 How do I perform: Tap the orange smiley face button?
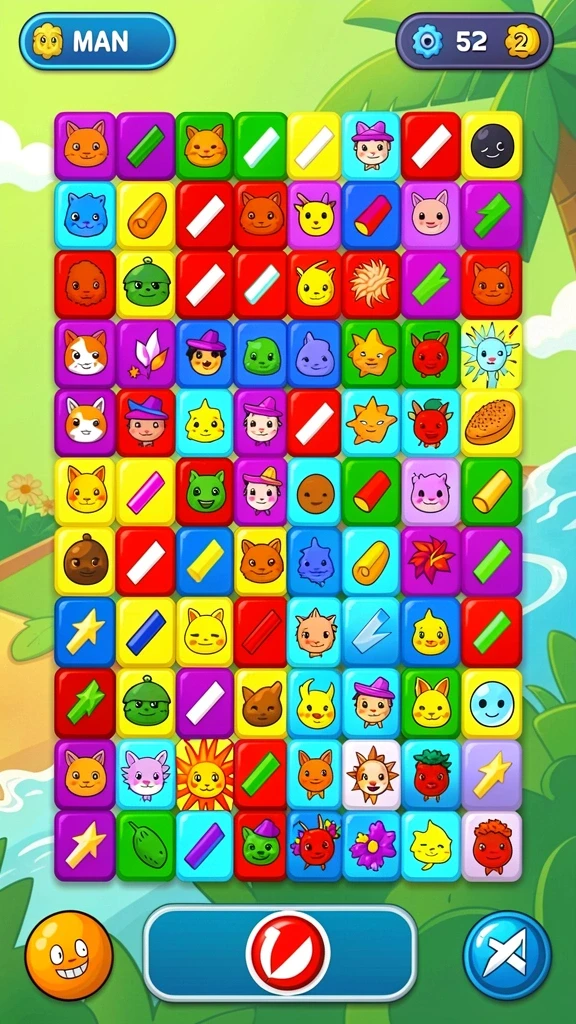69,955
